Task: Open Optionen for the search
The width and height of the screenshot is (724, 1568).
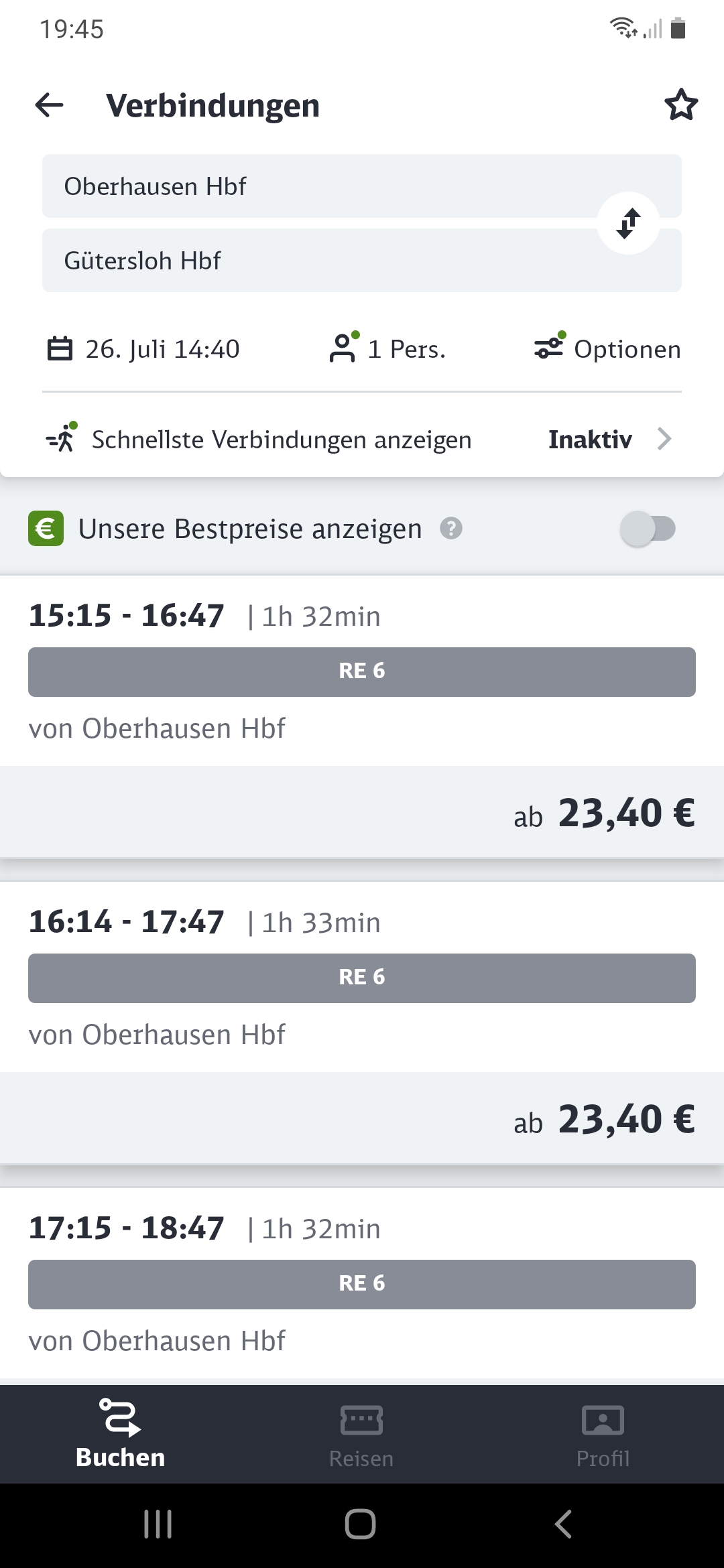Action: (607, 349)
